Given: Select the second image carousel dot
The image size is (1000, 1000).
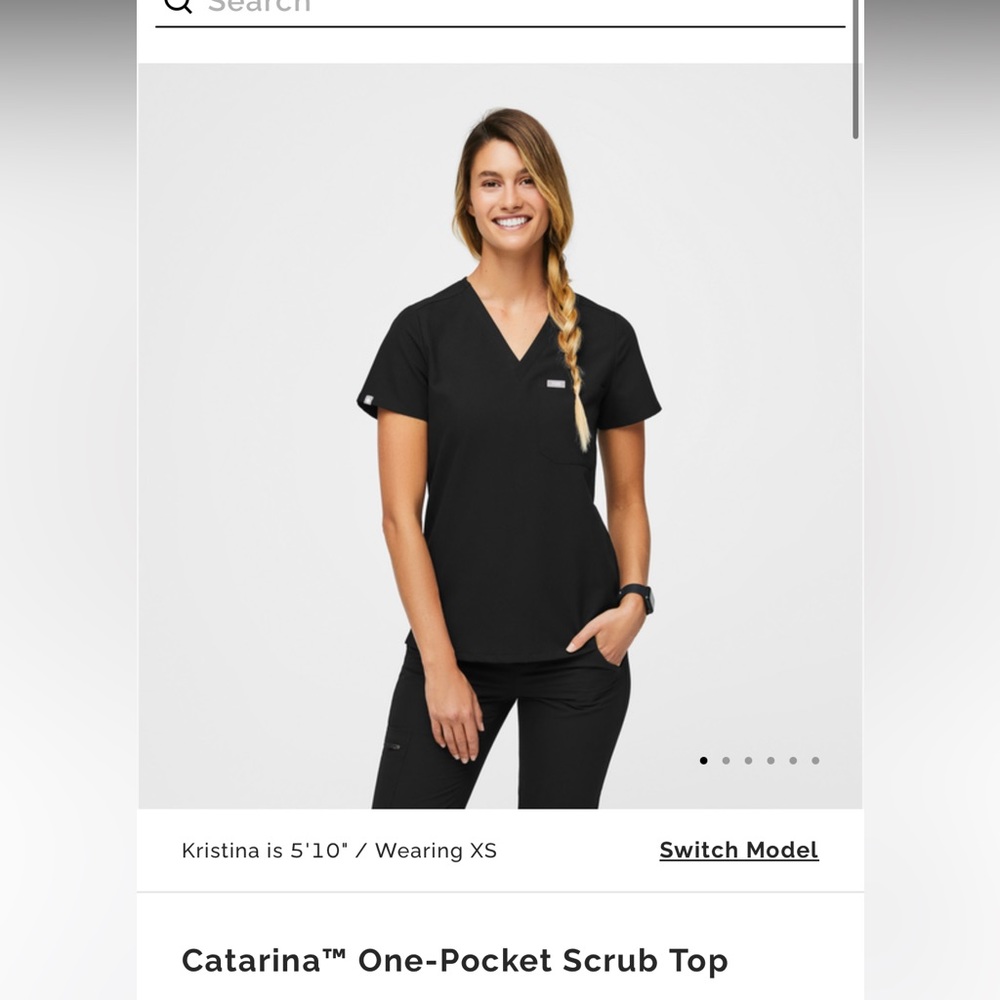Looking at the screenshot, I should coord(726,761).
